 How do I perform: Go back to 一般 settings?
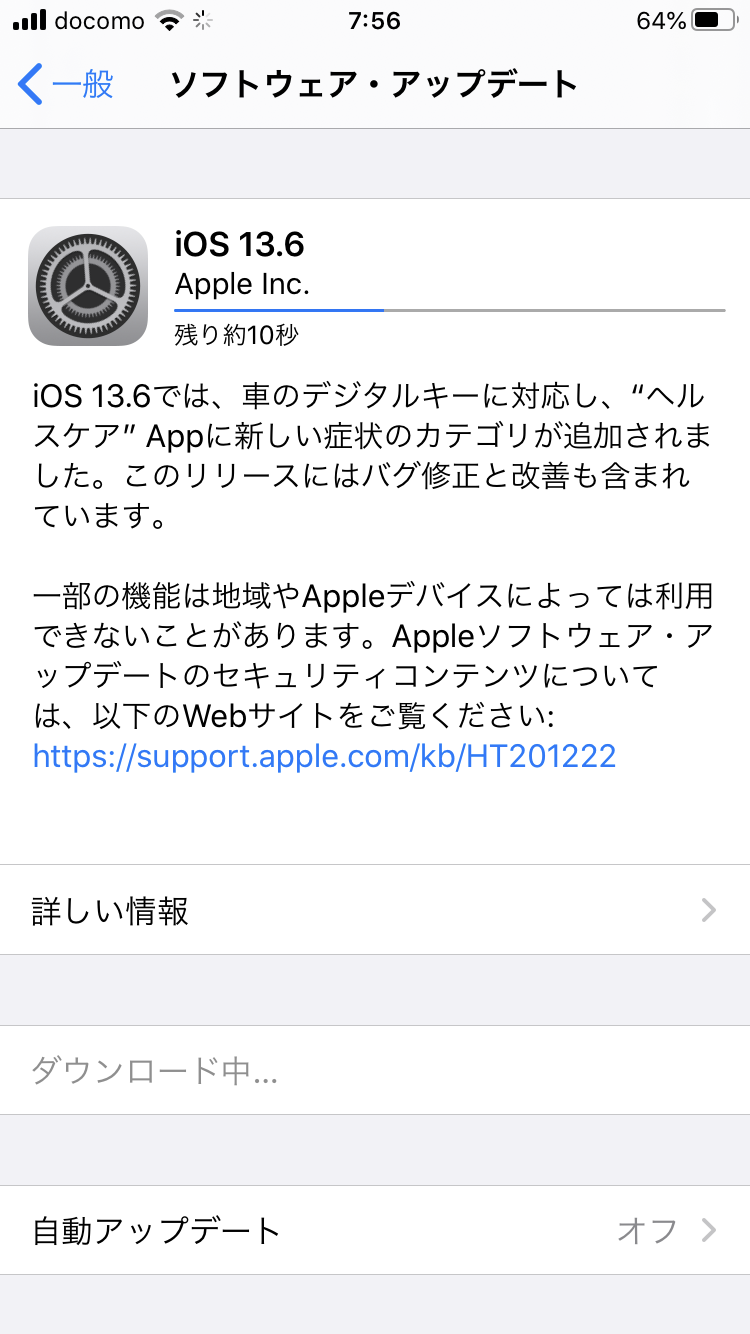tap(66, 85)
